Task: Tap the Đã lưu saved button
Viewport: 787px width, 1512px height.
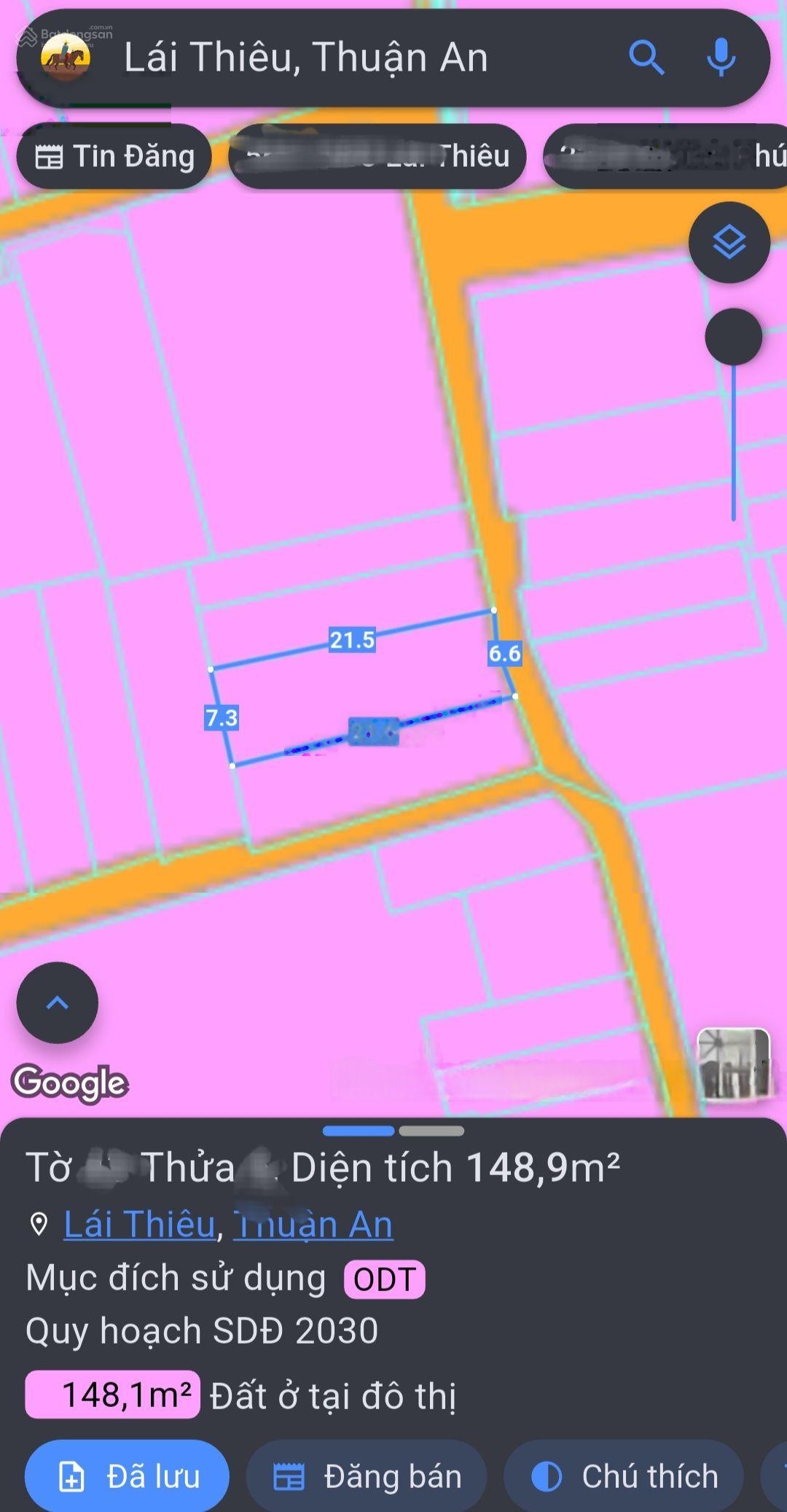Action: coord(128,1477)
